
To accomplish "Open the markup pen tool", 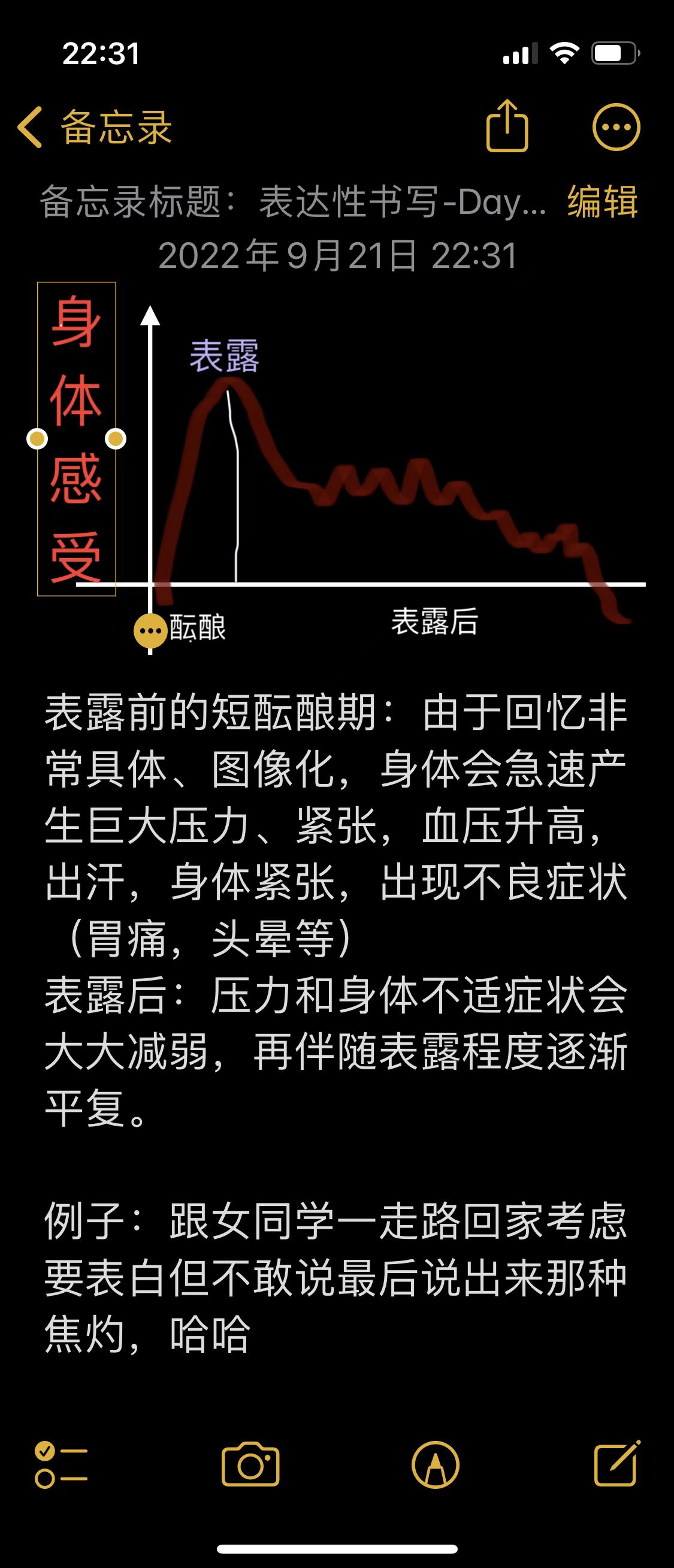I will point(436,1465).
